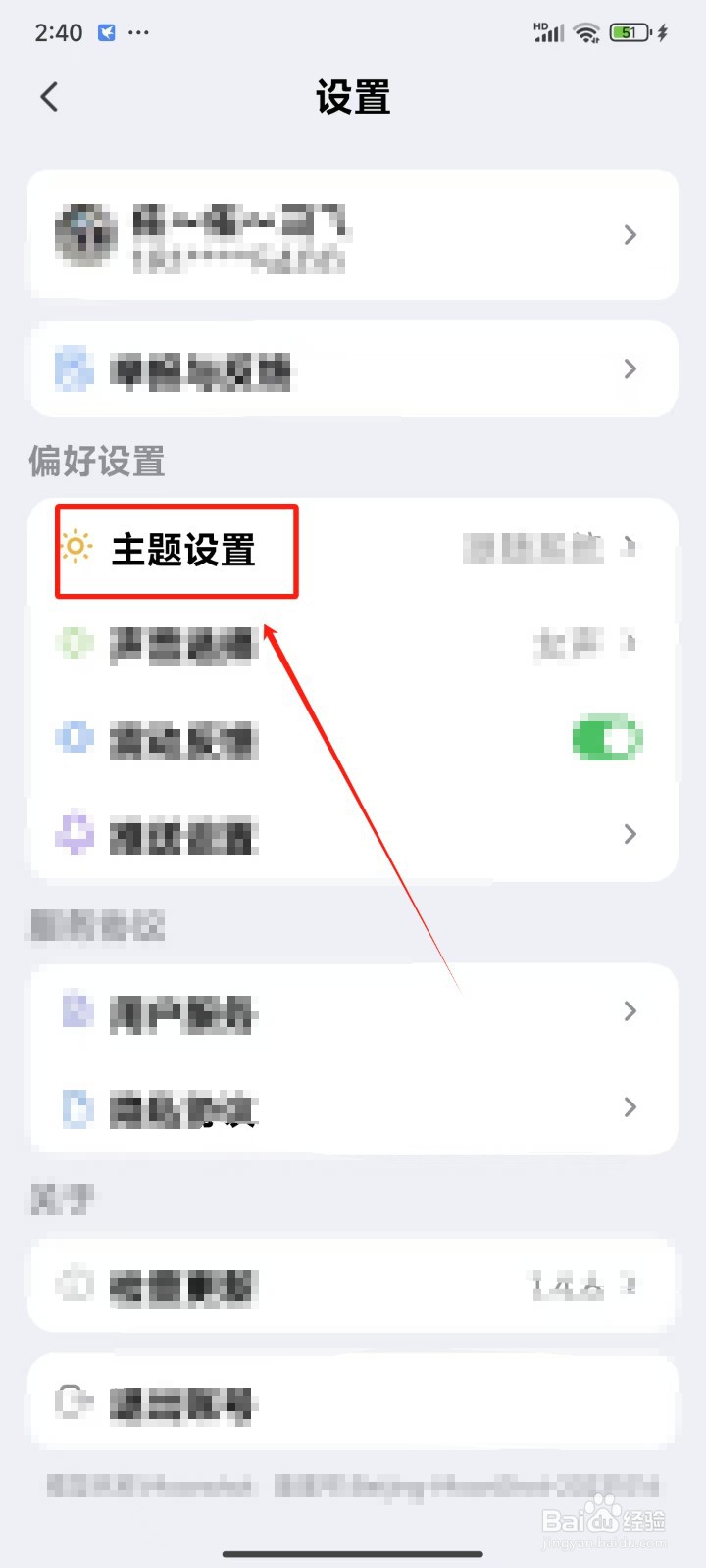Open the chevron on the second services row
The width and height of the screenshot is (706, 1568).
pos(630,1107)
